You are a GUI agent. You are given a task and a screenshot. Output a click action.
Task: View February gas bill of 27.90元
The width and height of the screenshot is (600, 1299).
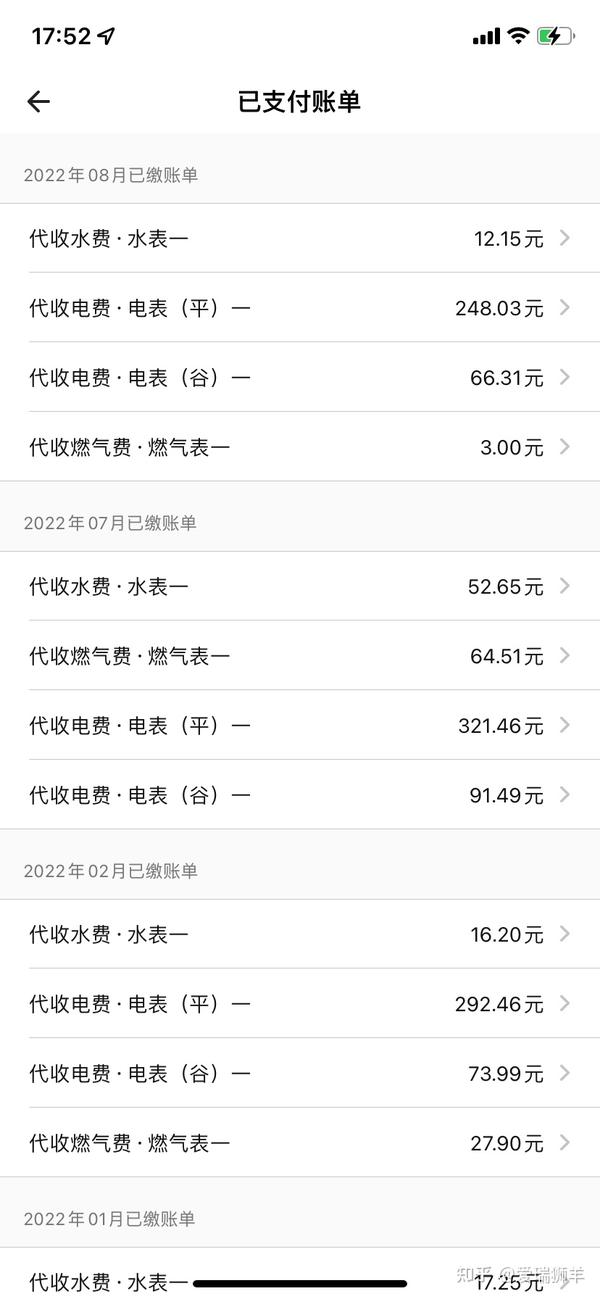(300, 1142)
